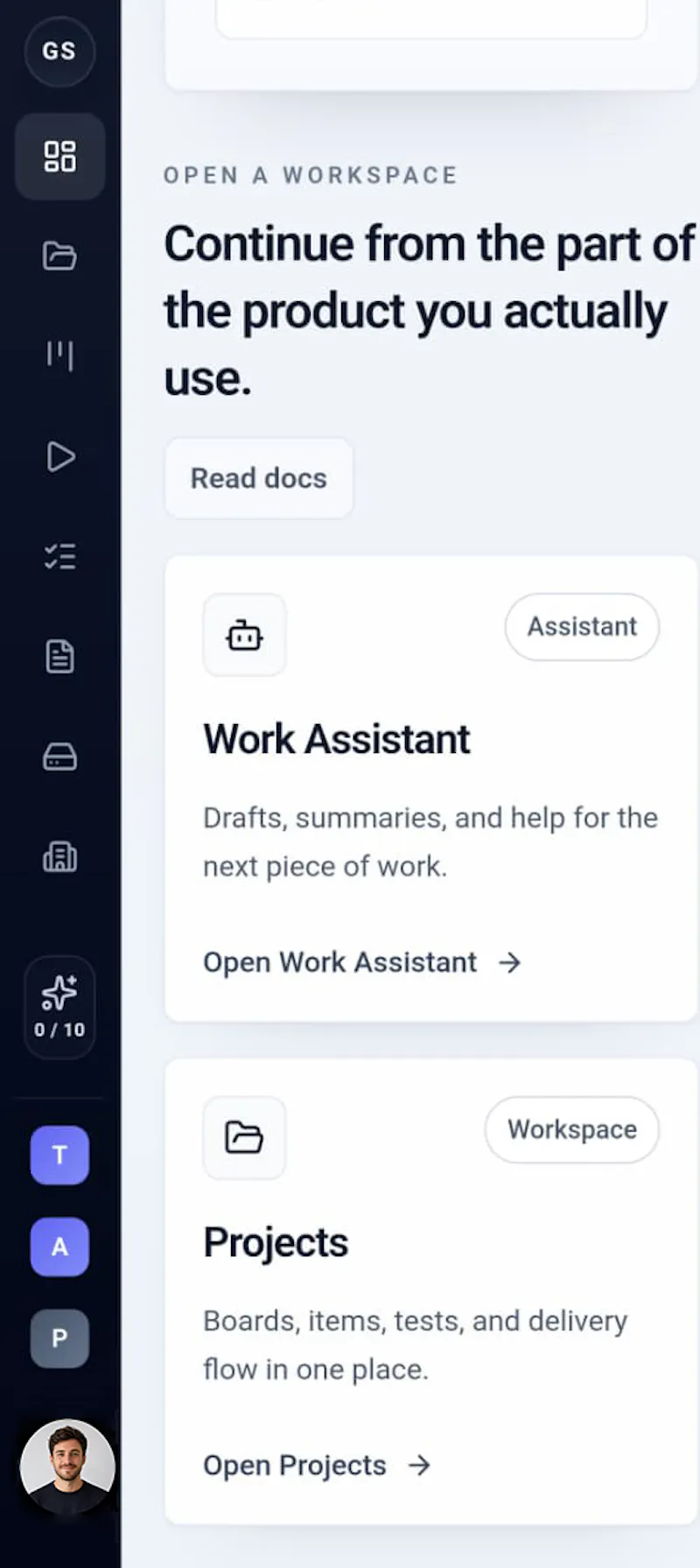
Task: Open the GS workspace avatar
Action: click(59, 51)
